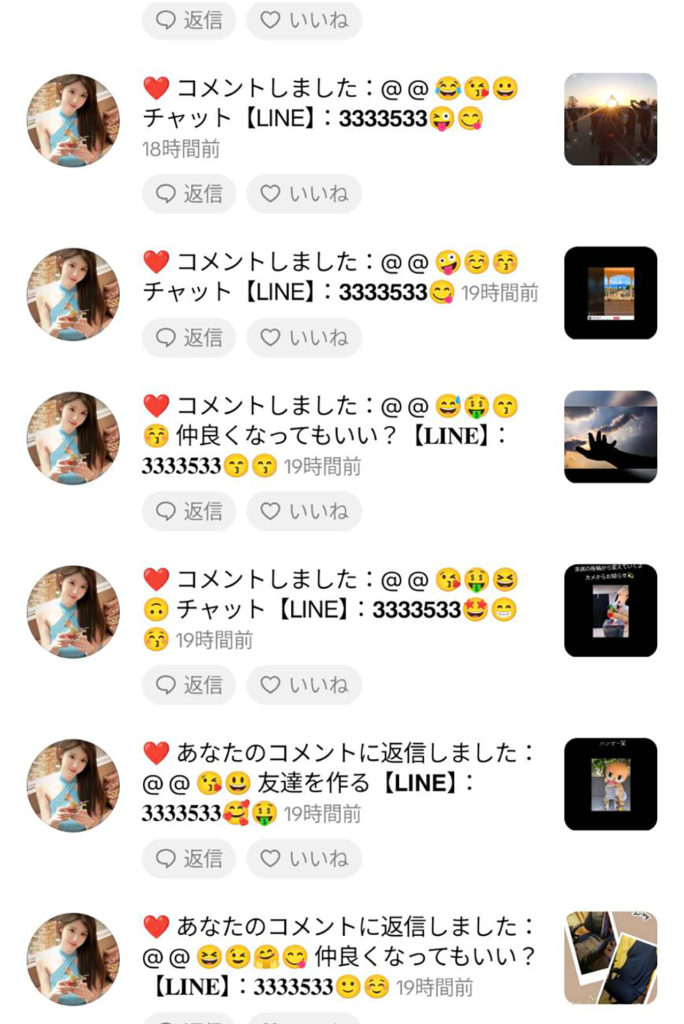
Task: Like the comment posted 18時間前
Action: coord(304,194)
